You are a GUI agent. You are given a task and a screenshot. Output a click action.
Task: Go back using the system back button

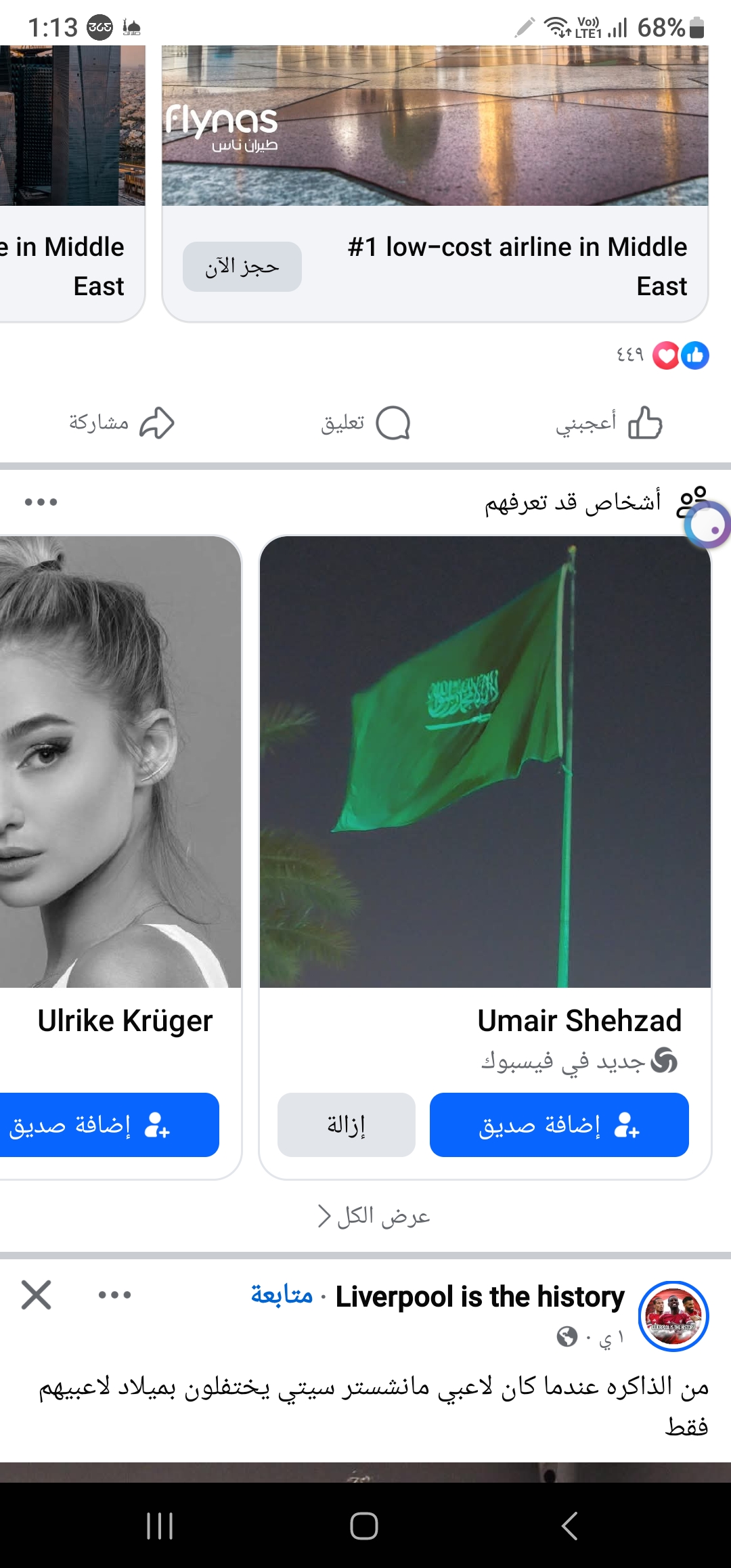(569, 1525)
